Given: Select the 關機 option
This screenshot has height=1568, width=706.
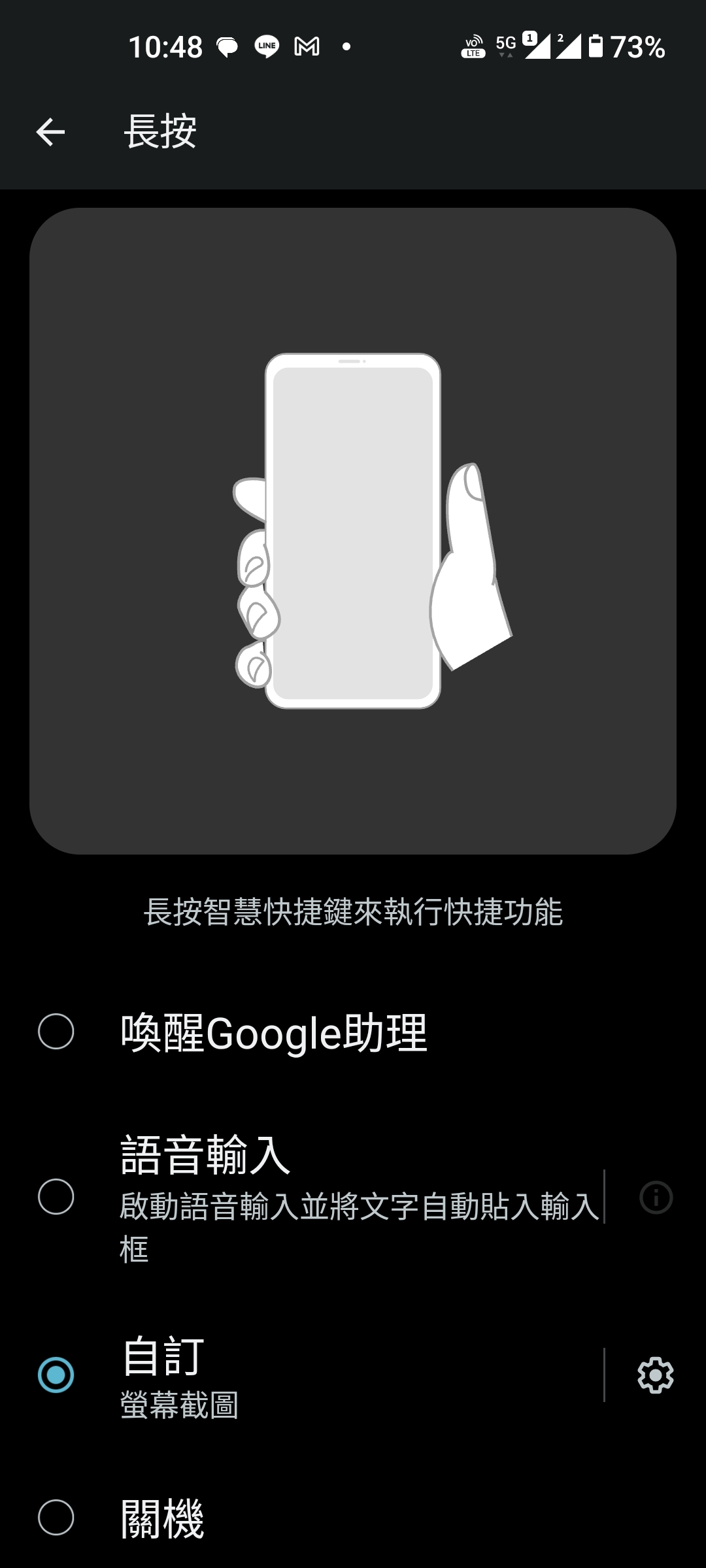Looking at the screenshot, I should coord(56,1517).
